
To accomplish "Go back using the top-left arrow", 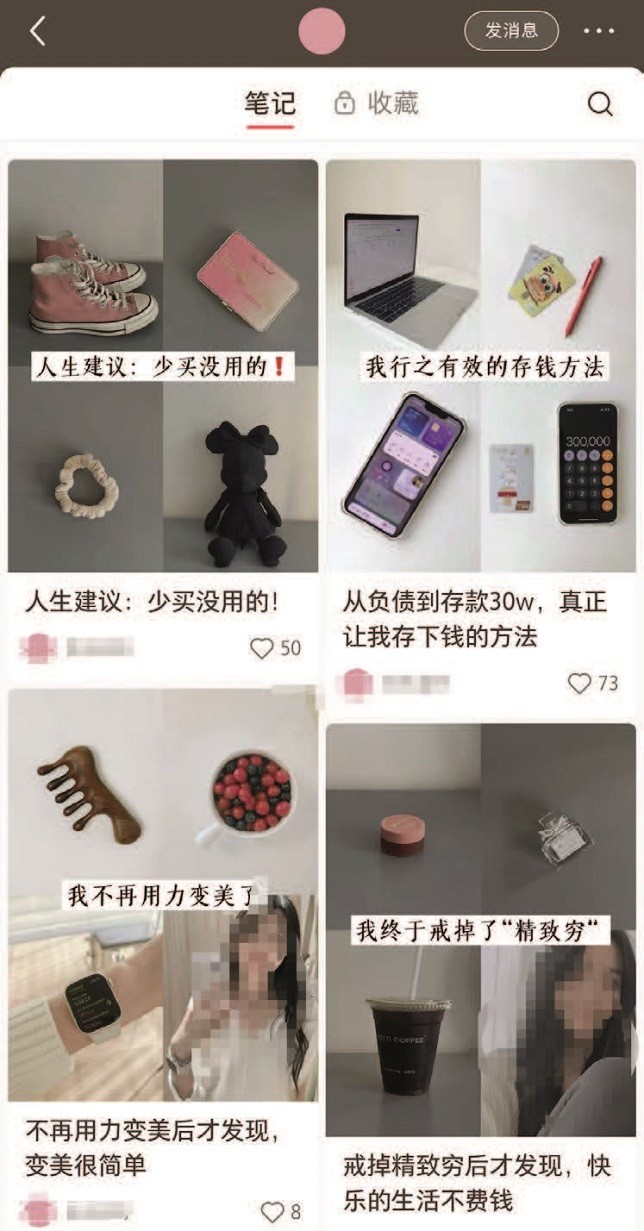I will [x=37, y=32].
